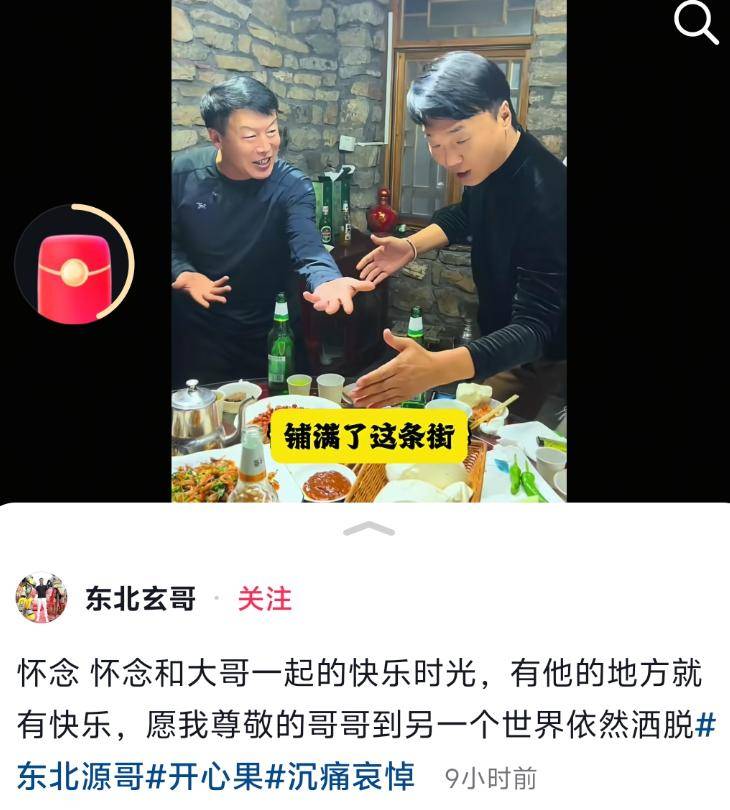Image resolution: width=730 pixels, height=810 pixels.
Task: Collapse the description panel using the handle
Action: [x=367, y=529]
